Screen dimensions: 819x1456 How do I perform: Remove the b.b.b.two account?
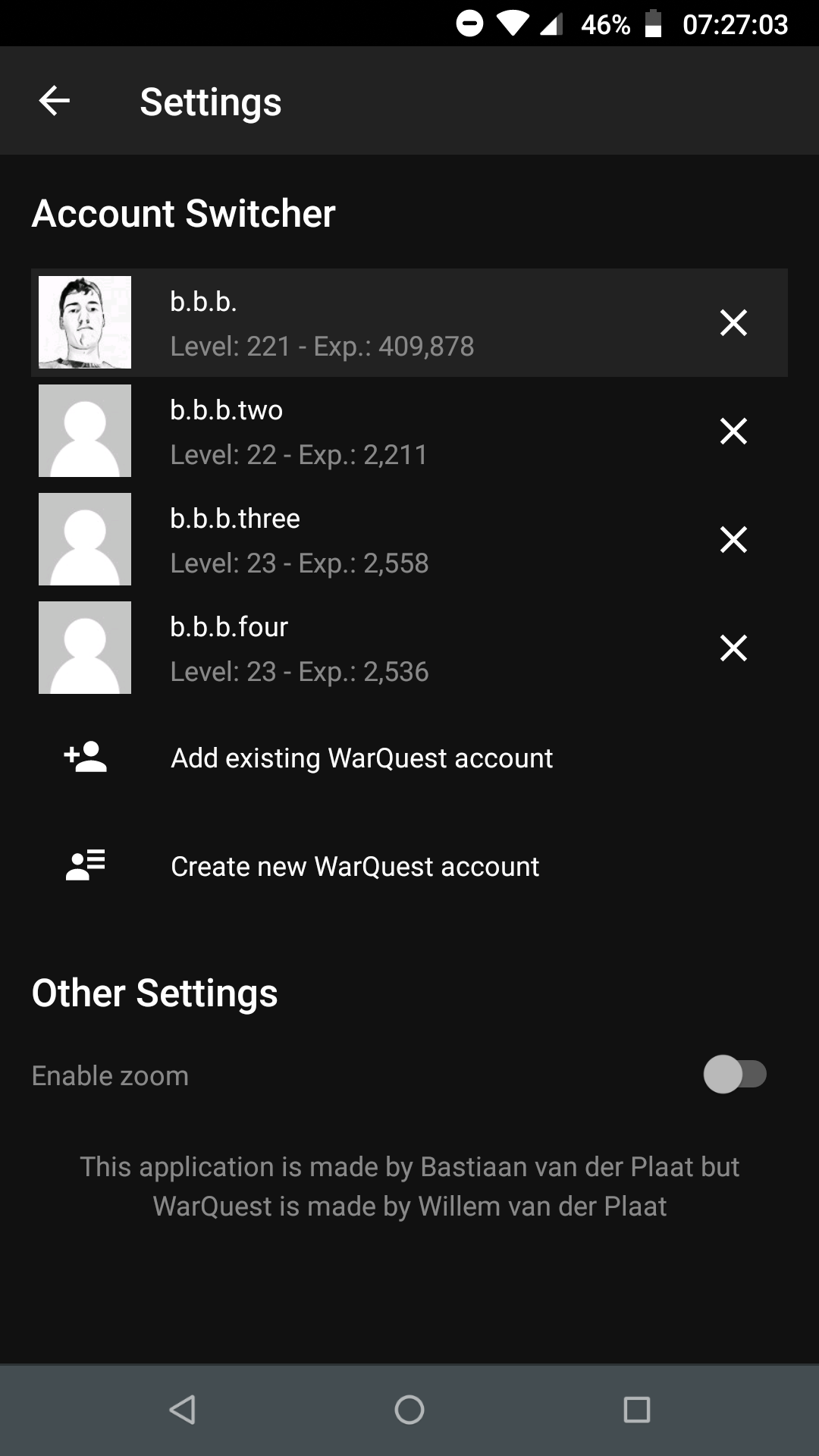(733, 431)
